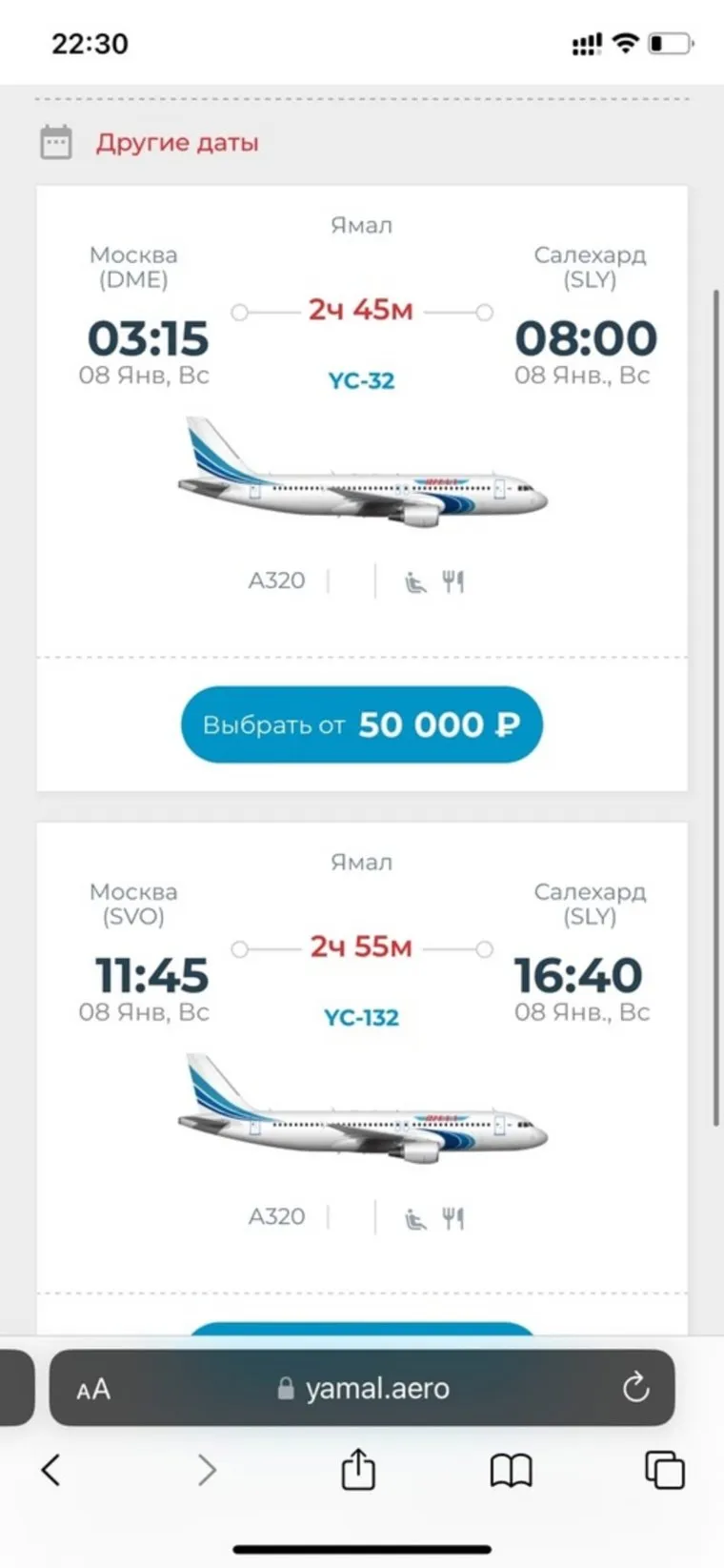The width and height of the screenshot is (724, 1568).
Task: Open Safari bookmarks
Action: pyautogui.click(x=511, y=1470)
